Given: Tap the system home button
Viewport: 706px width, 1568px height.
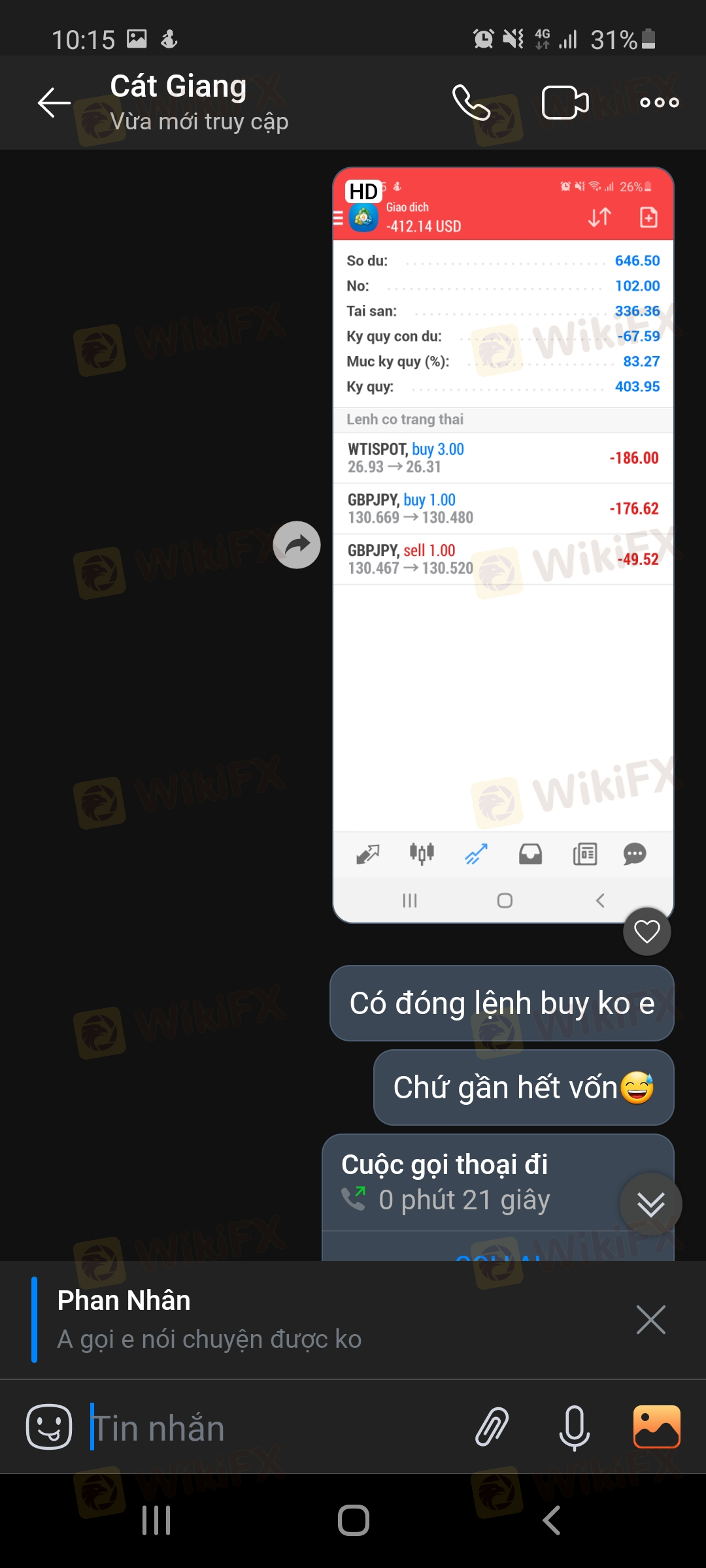Looking at the screenshot, I should 354,1520.
